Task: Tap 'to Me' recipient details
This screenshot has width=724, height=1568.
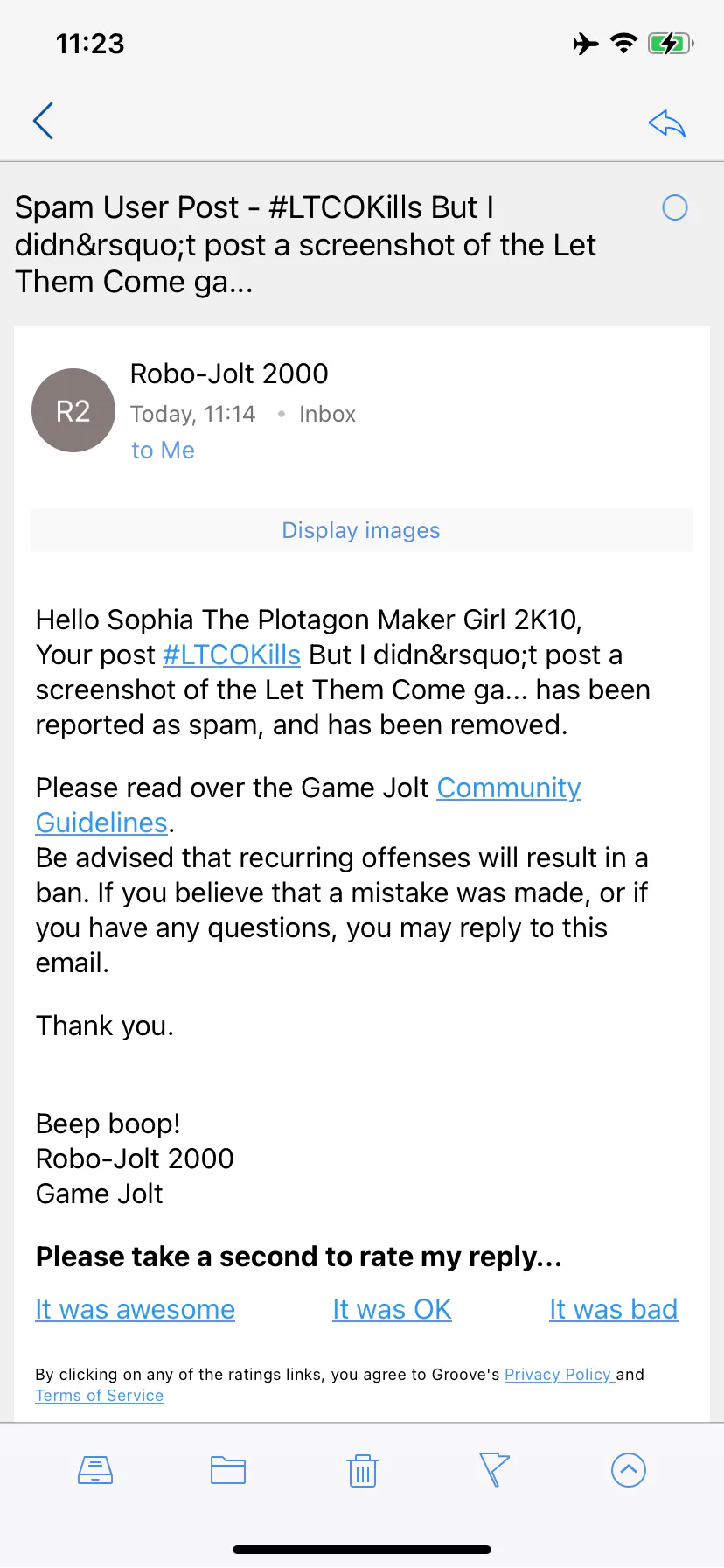Action: [x=163, y=450]
